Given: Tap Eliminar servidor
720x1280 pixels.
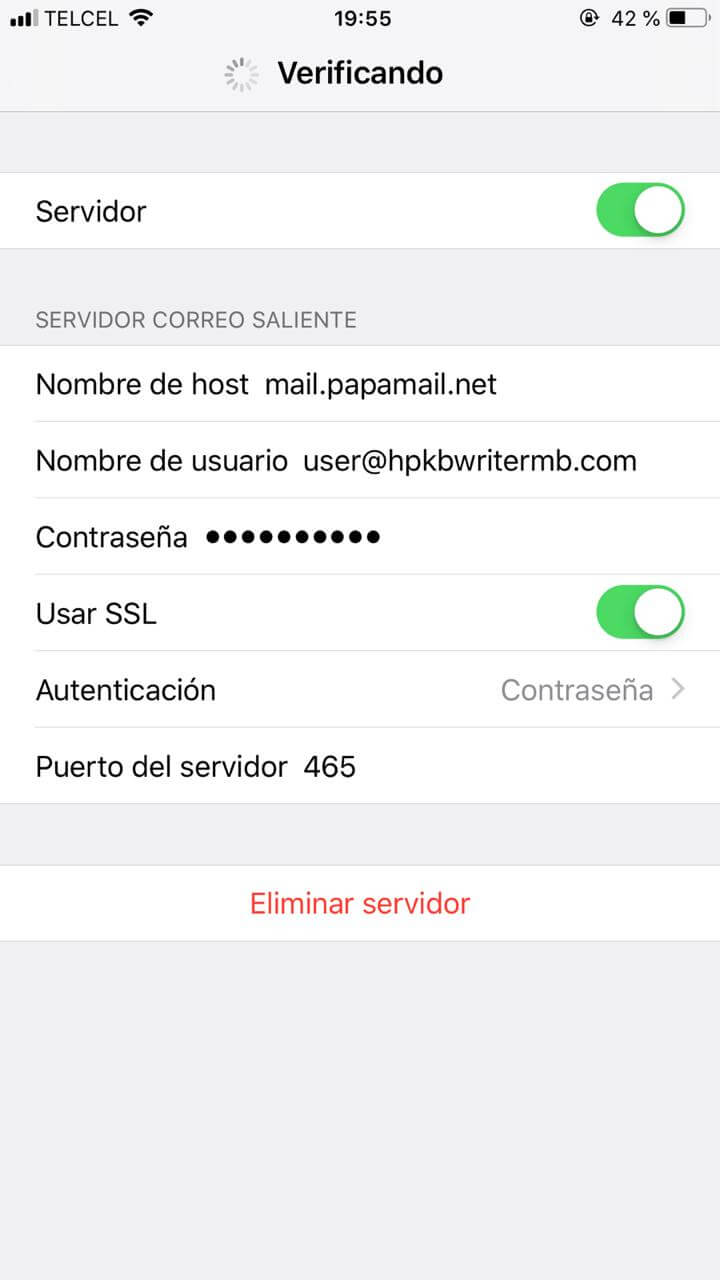Looking at the screenshot, I should pos(360,904).
